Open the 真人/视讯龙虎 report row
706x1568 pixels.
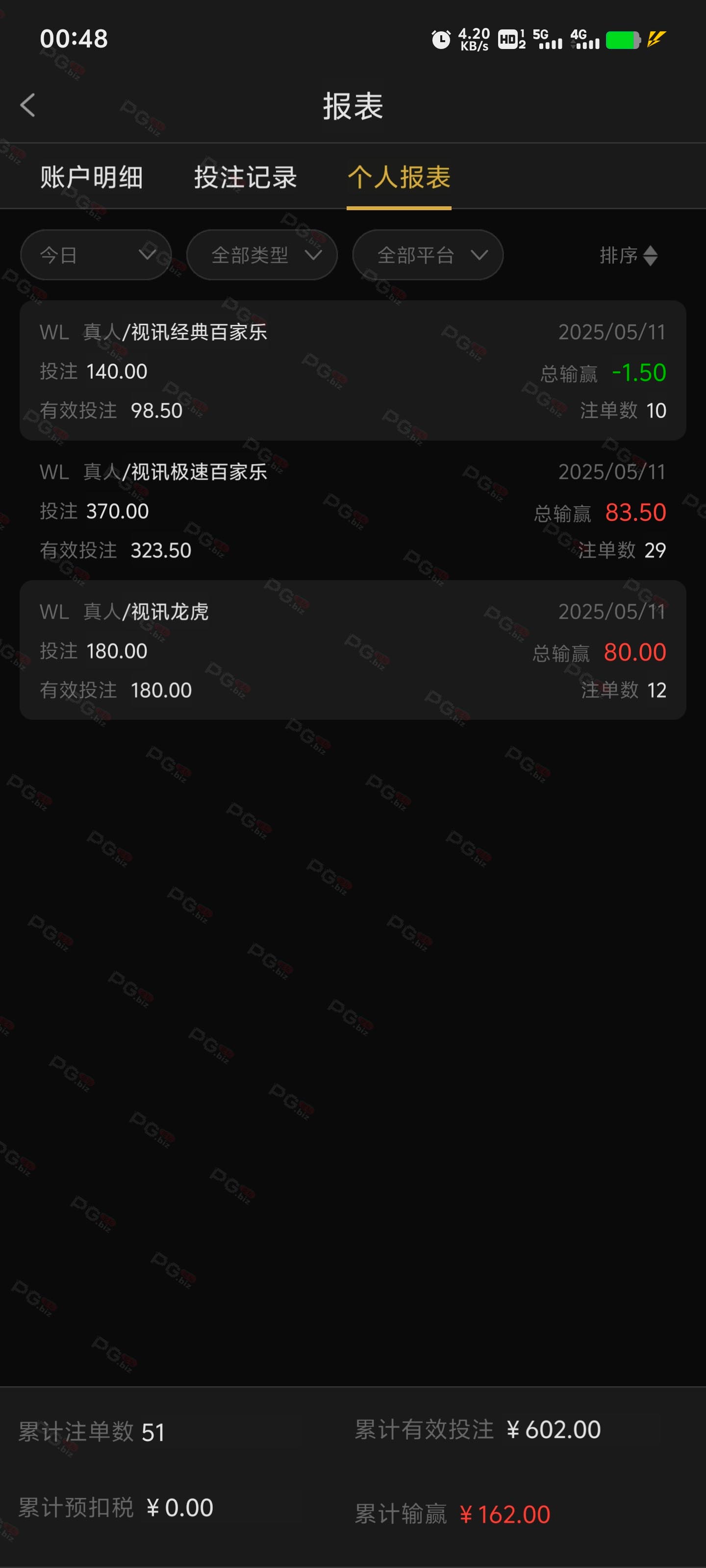(x=353, y=650)
